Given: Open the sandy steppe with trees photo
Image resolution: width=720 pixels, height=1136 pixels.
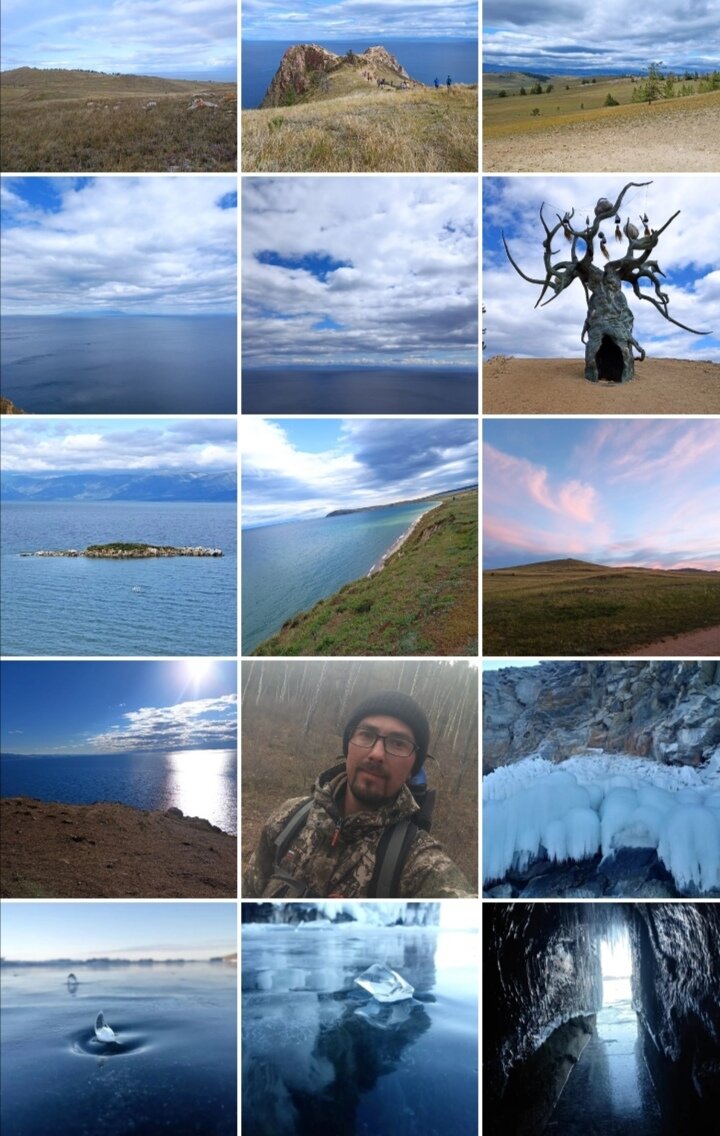Looking at the screenshot, I should click(601, 86).
